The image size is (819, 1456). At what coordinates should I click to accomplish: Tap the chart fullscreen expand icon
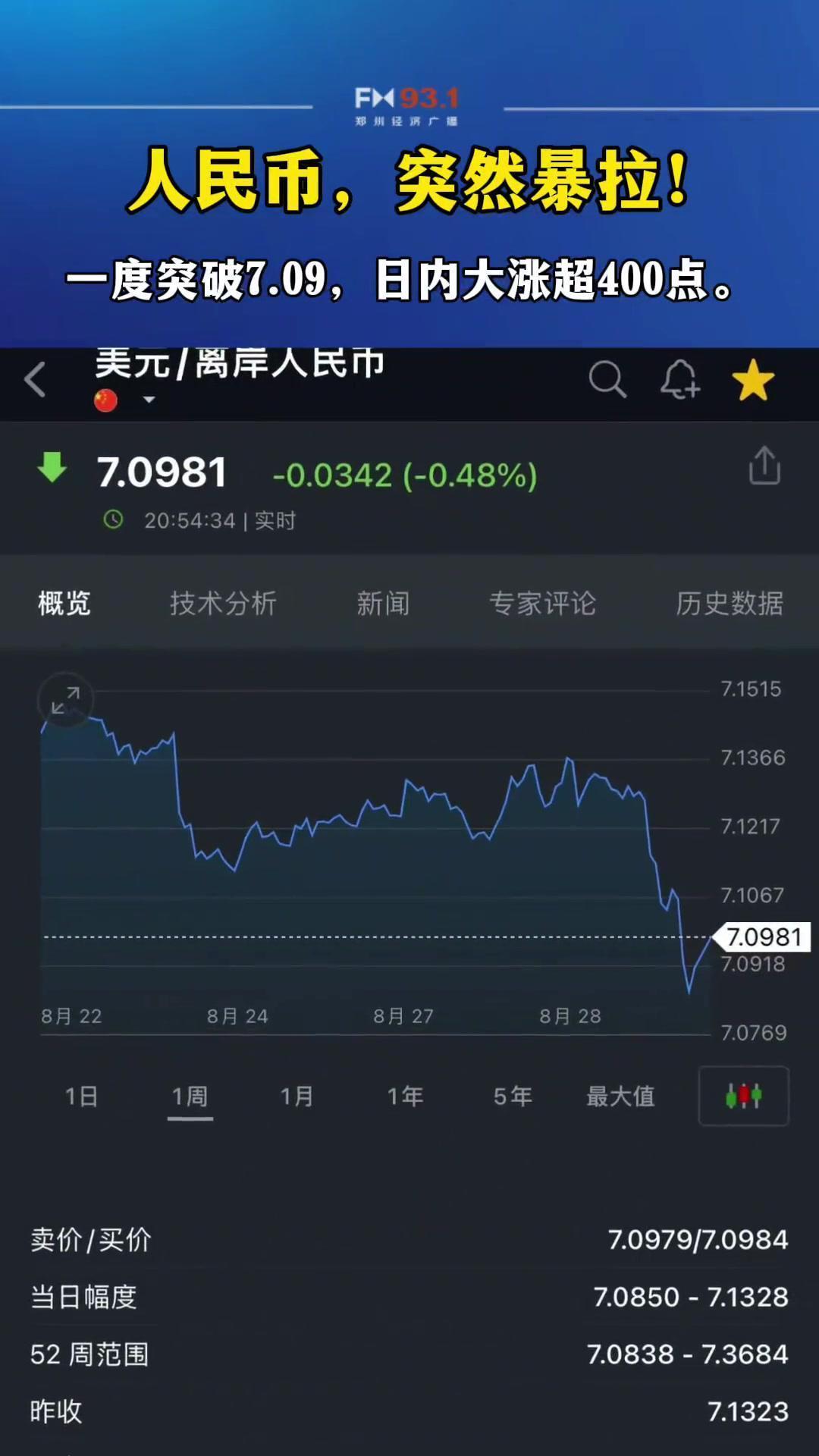click(x=65, y=700)
